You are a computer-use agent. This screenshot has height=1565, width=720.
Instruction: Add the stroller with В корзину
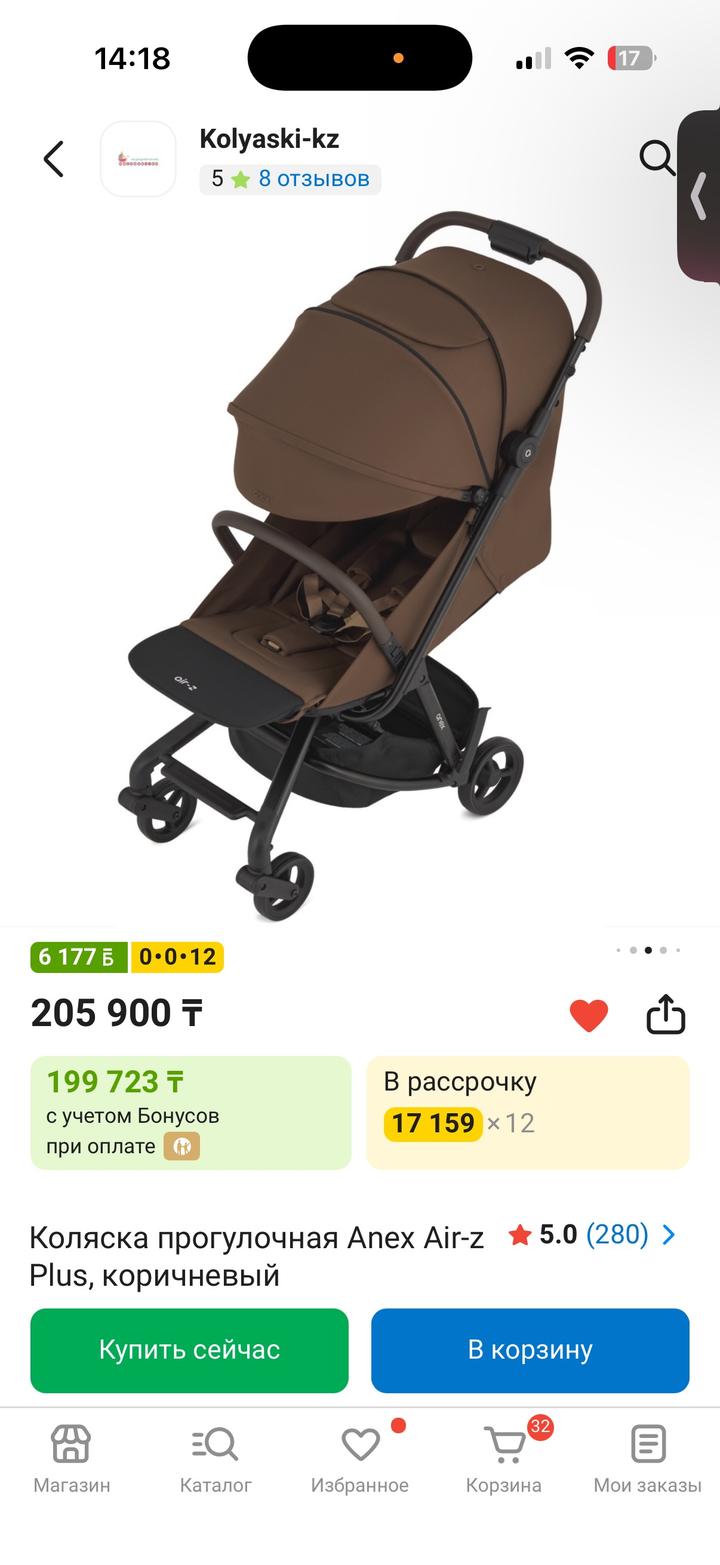[530, 1350]
